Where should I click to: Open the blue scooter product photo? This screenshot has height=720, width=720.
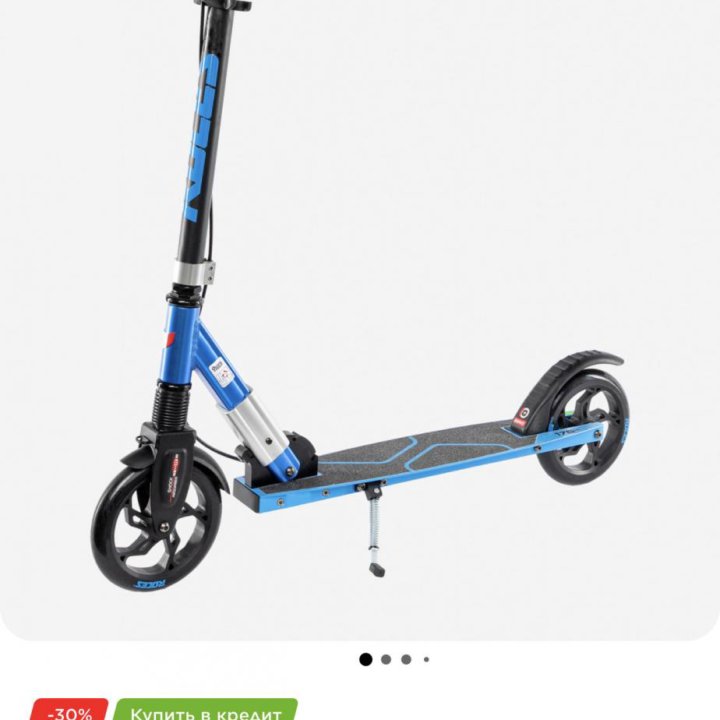[360, 320]
